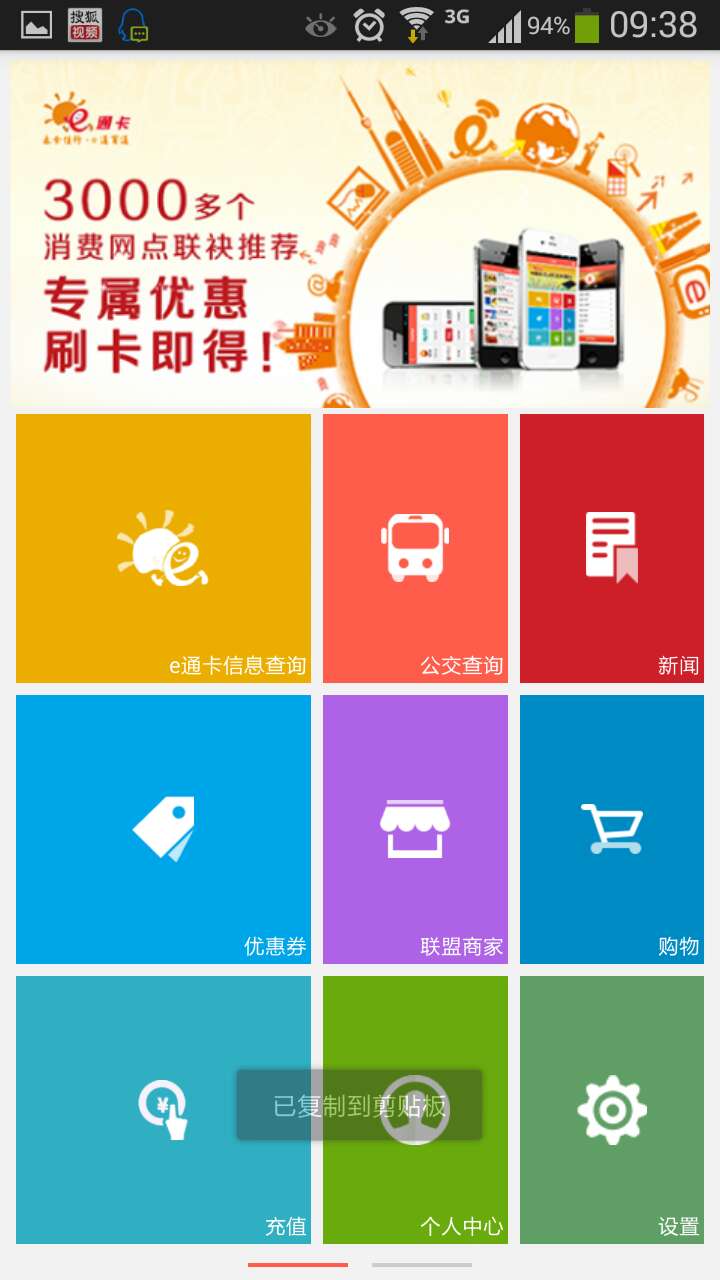Tap the second page indicator
This screenshot has width=720, height=1280.
pyautogui.click(x=421, y=1265)
